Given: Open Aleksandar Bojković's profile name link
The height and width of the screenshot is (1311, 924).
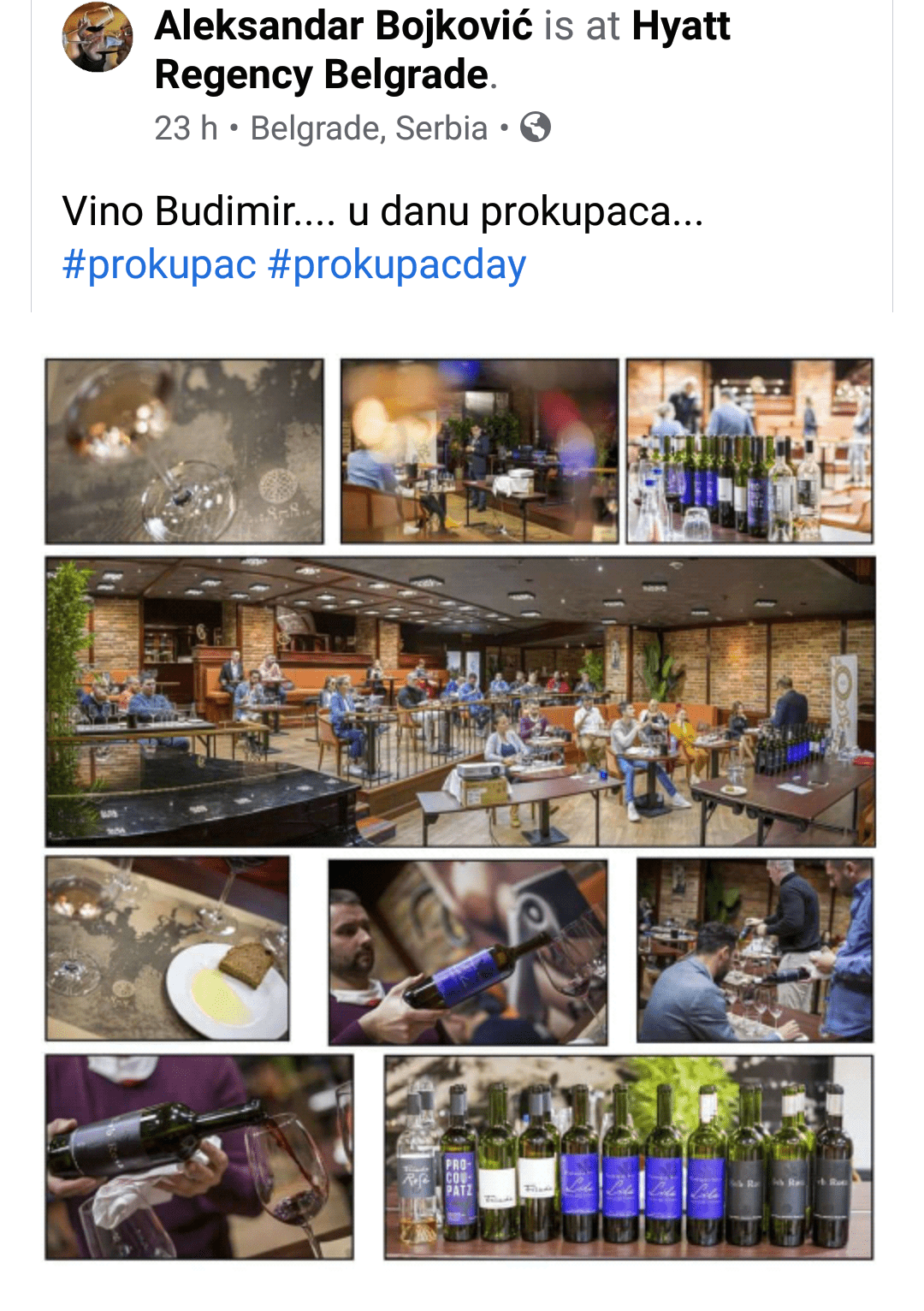Looking at the screenshot, I should 343,26.
